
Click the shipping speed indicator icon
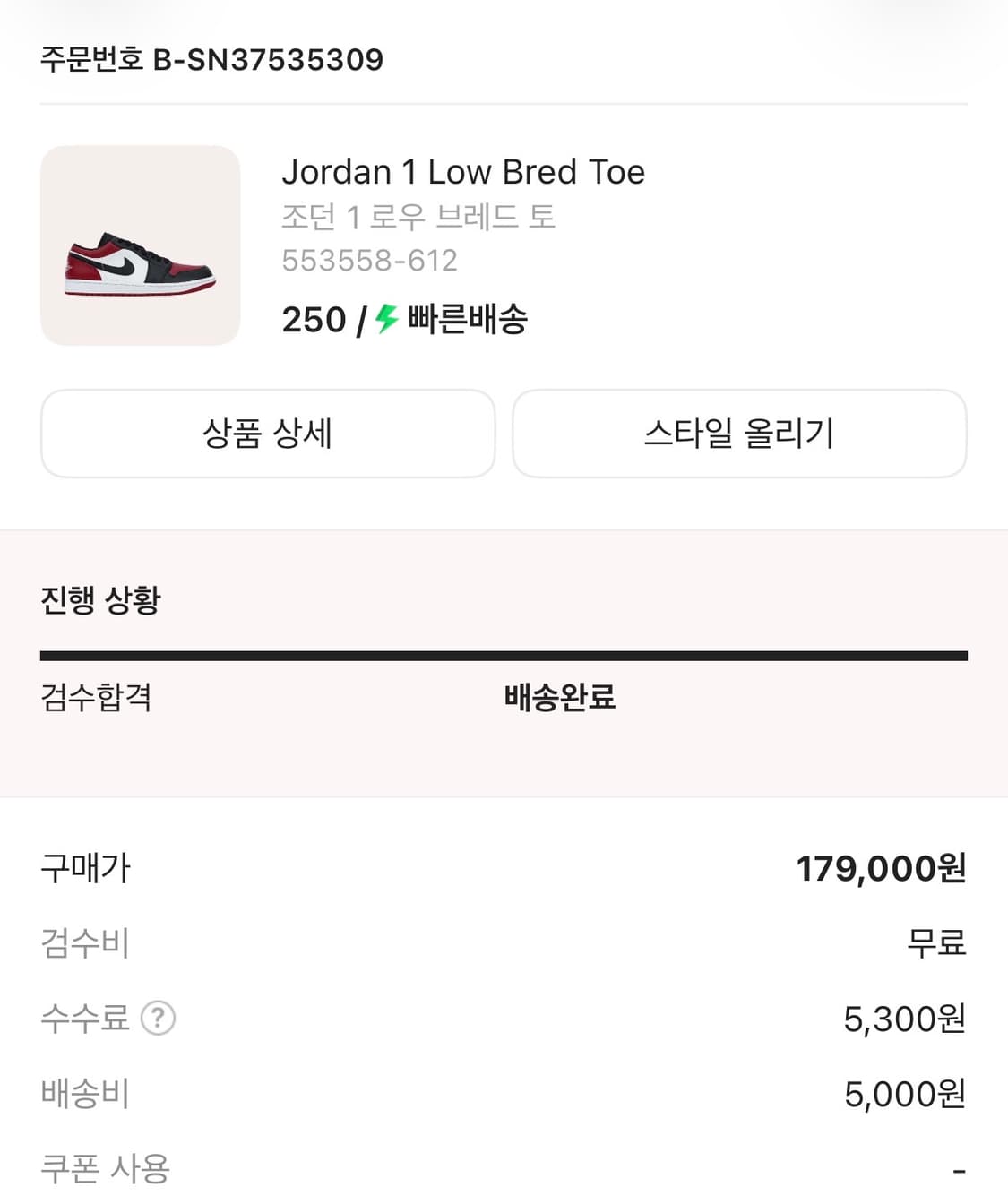tap(385, 320)
